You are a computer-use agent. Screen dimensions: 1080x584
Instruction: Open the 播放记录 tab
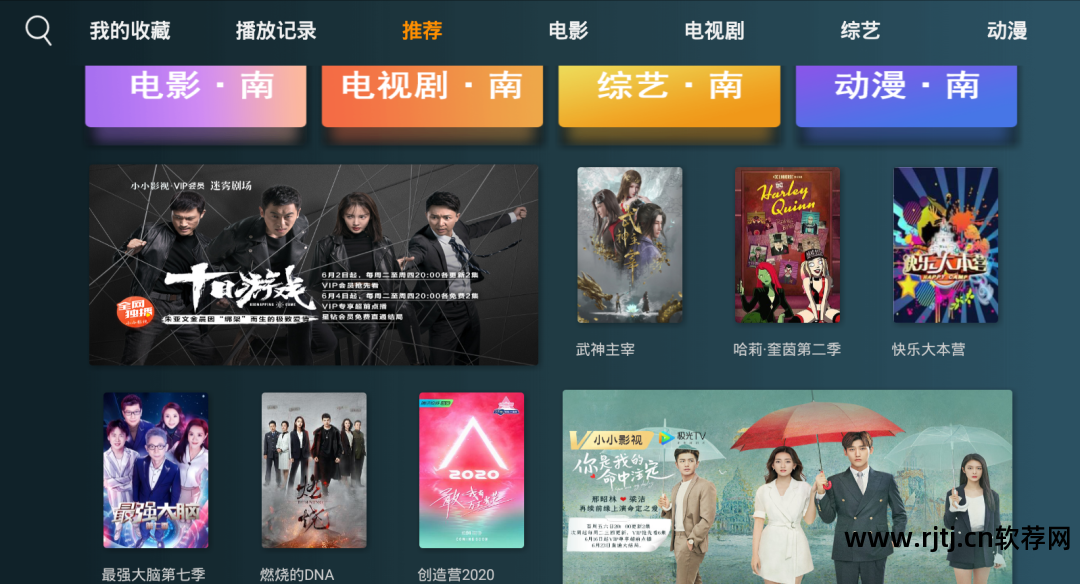276,31
